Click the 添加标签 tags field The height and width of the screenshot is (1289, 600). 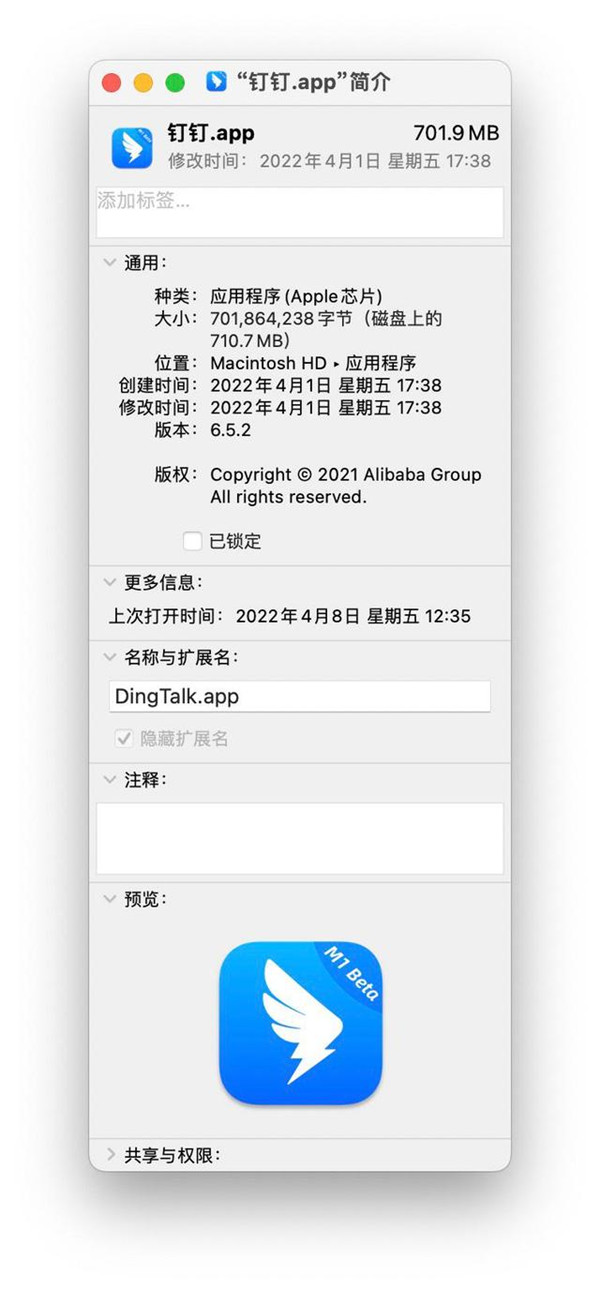tap(299, 212)
